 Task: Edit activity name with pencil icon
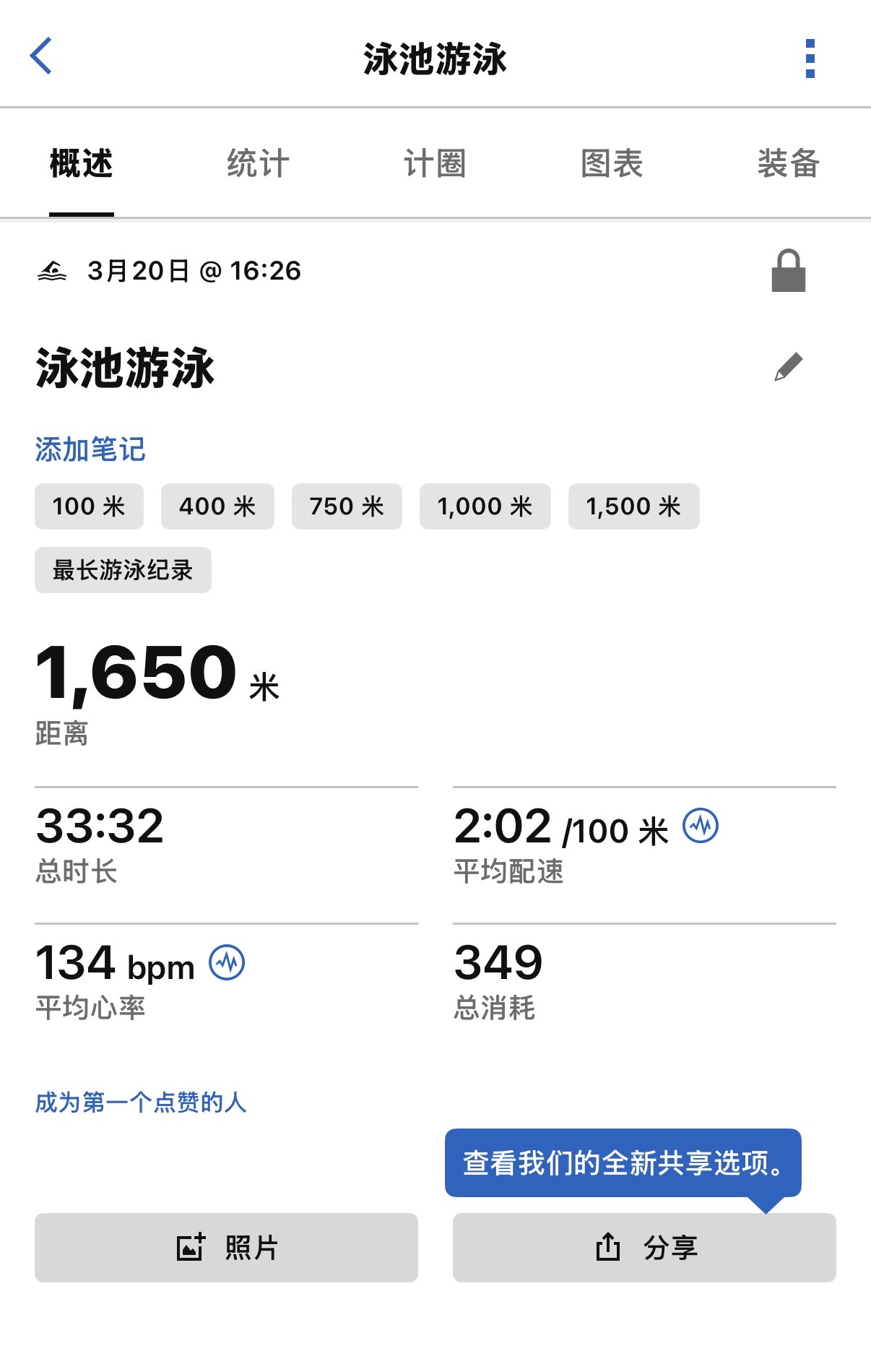[x=789, y=366]
